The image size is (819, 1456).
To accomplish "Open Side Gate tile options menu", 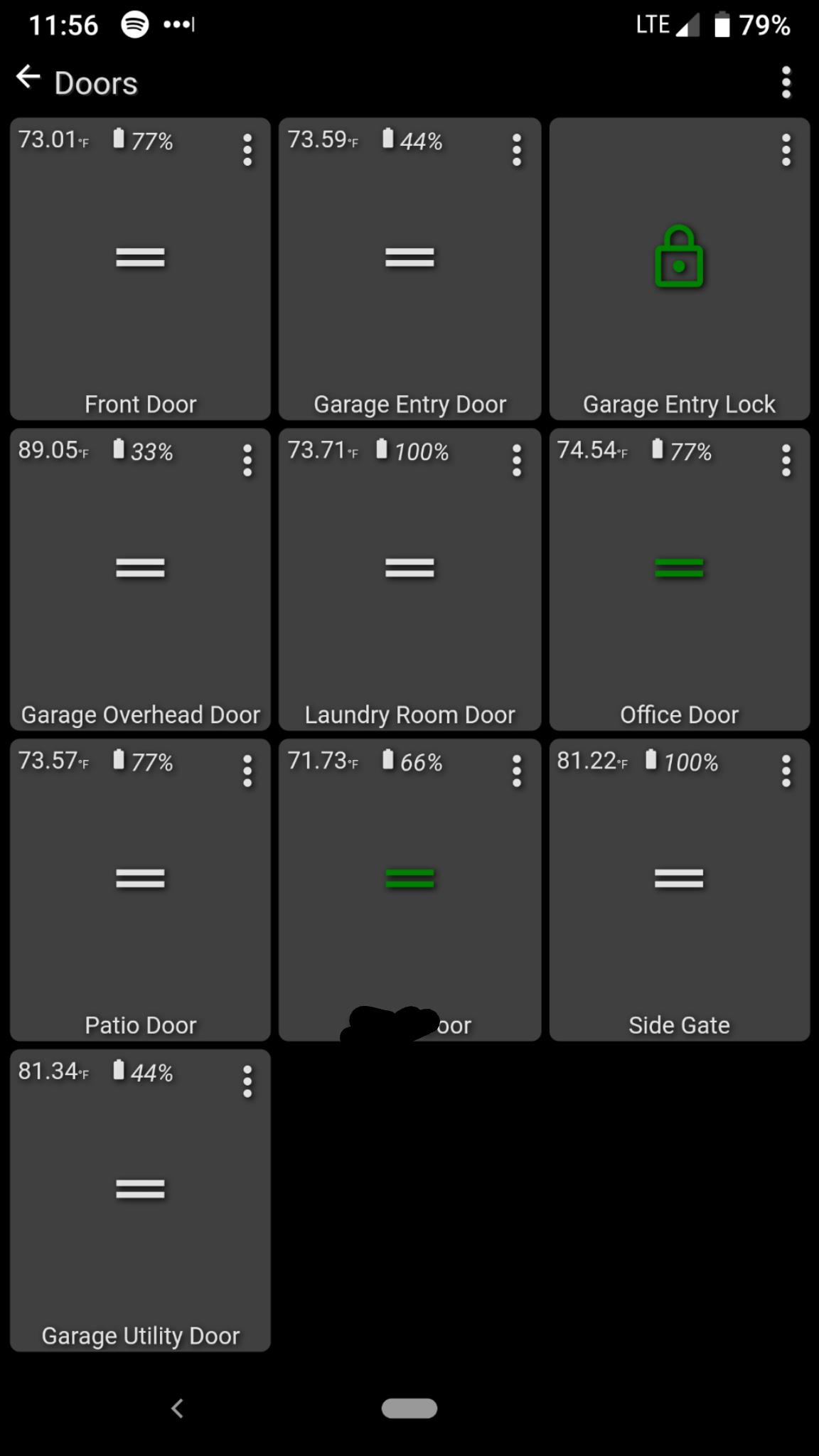I will coord(786,771).
